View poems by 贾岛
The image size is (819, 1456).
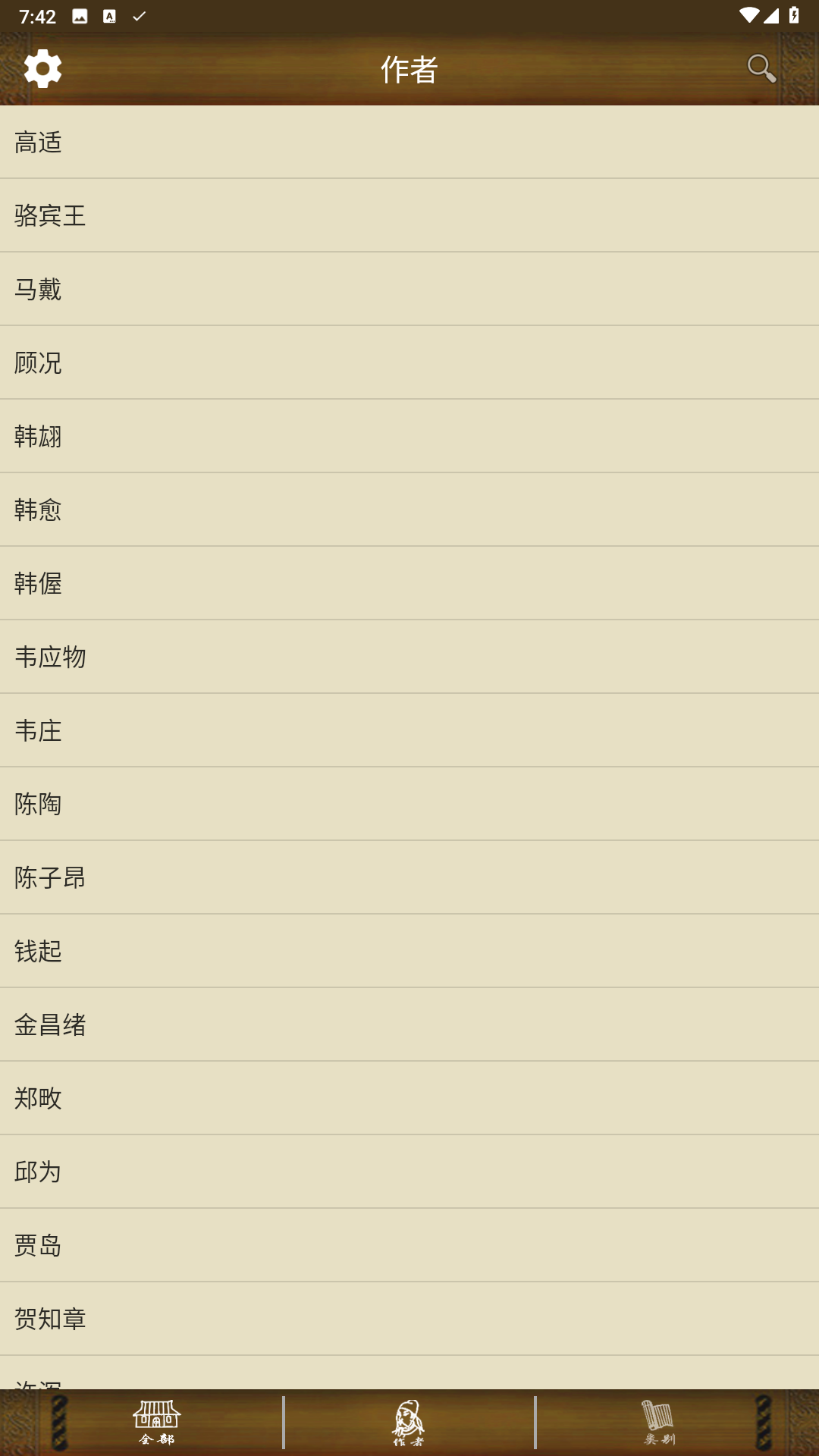(409, 1245)
